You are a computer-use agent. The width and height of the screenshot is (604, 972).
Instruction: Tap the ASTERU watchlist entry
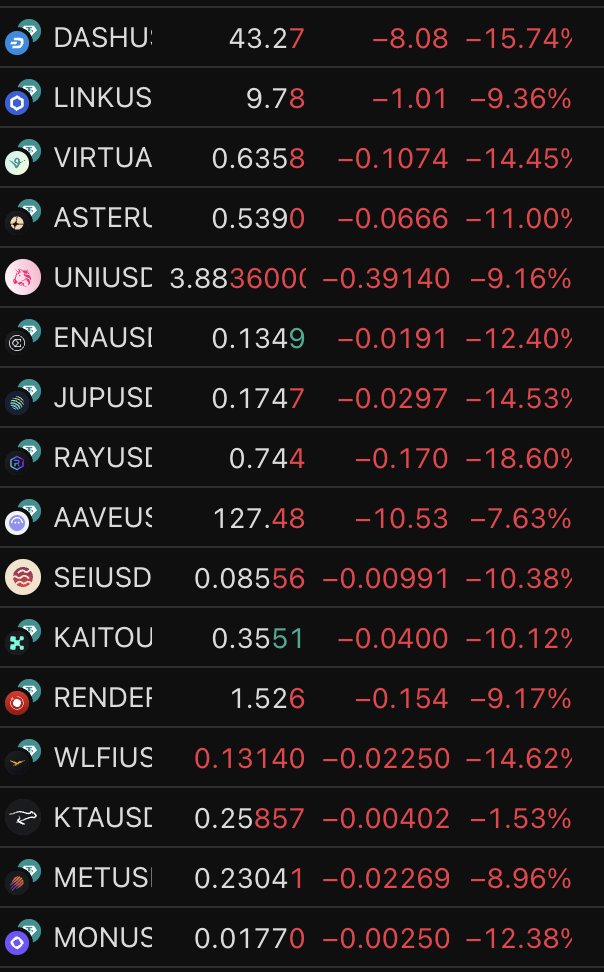[102, 219]
